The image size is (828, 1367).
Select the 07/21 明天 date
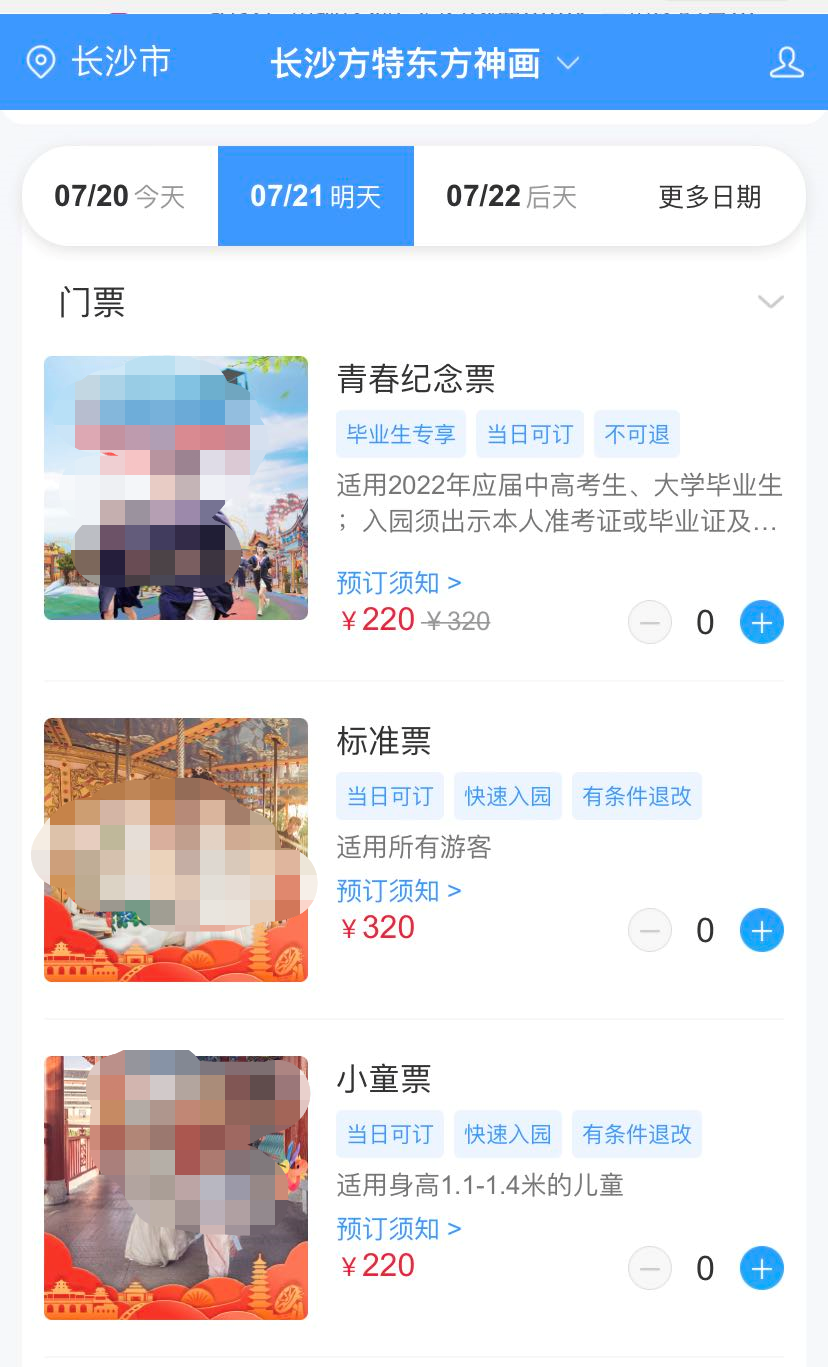[x=316, y=196]
